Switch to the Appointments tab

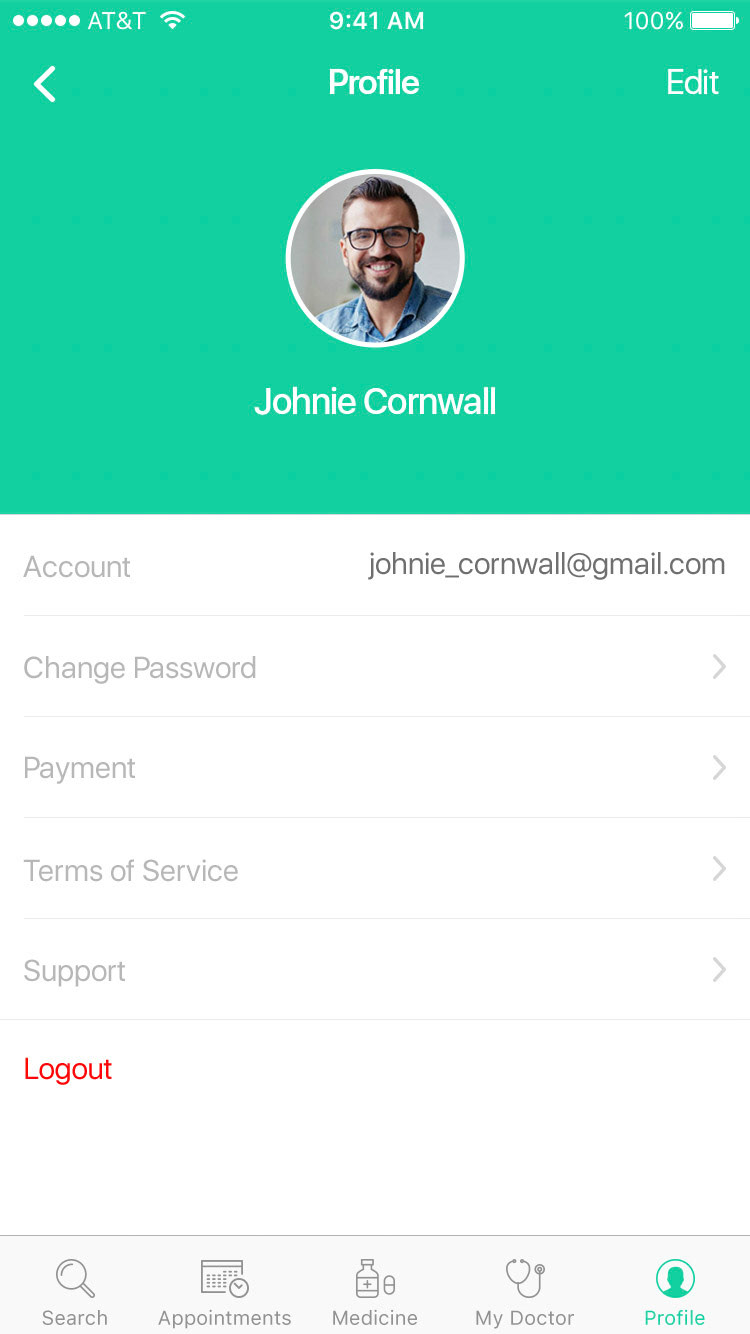[x=224, y=1291]
